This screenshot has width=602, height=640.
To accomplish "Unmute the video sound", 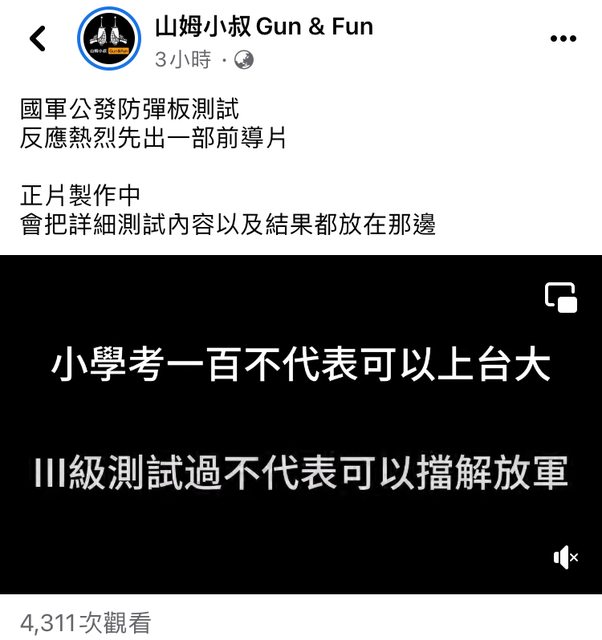I will (565, 557).
